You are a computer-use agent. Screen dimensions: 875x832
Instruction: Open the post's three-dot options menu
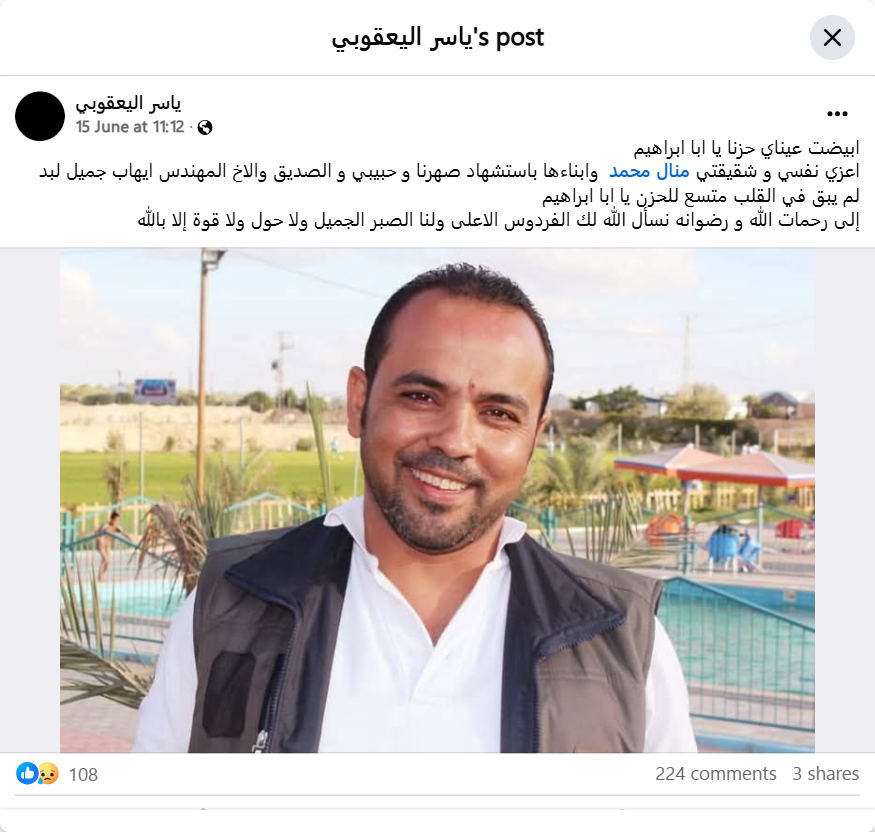coord(837,115)
